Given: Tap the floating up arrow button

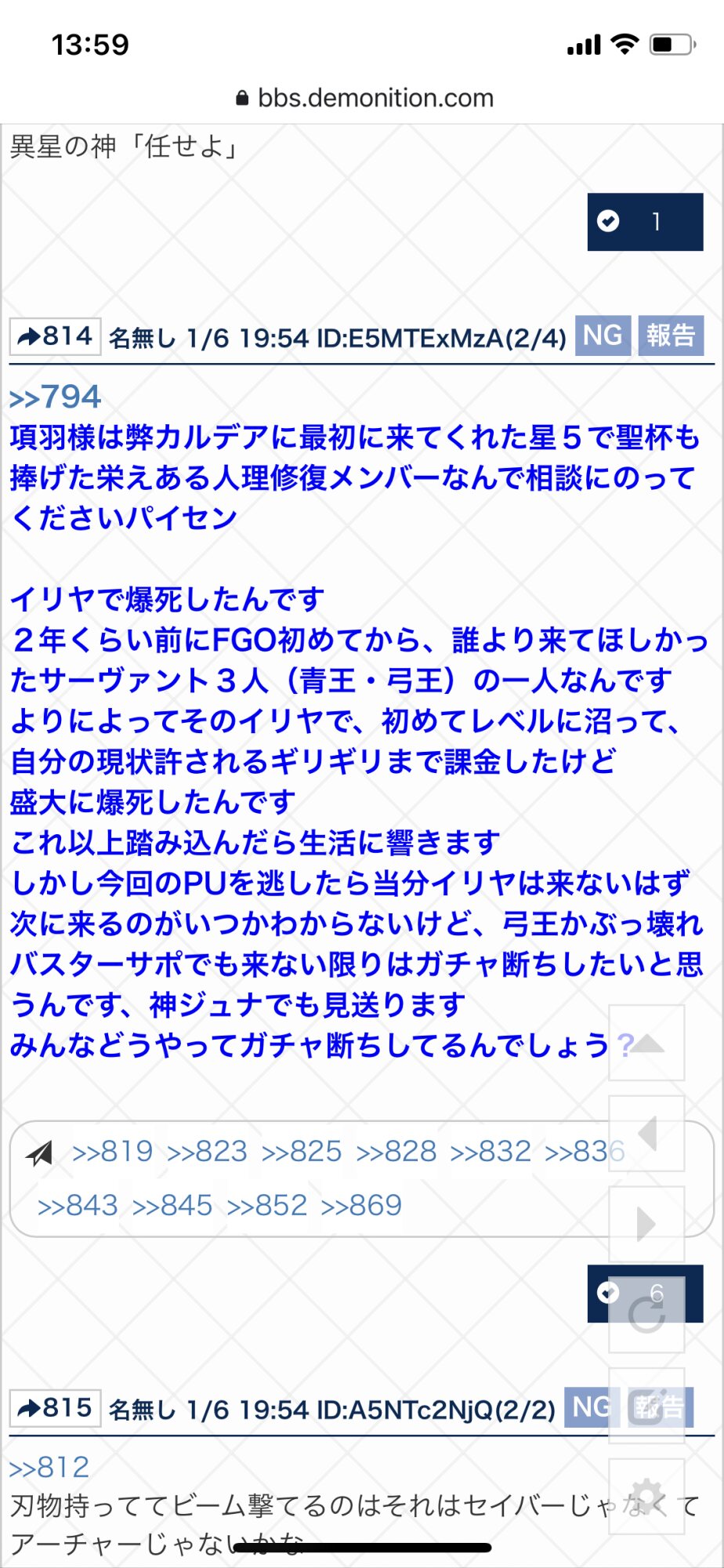Looking at the screenshot, I should point(646,1044).
